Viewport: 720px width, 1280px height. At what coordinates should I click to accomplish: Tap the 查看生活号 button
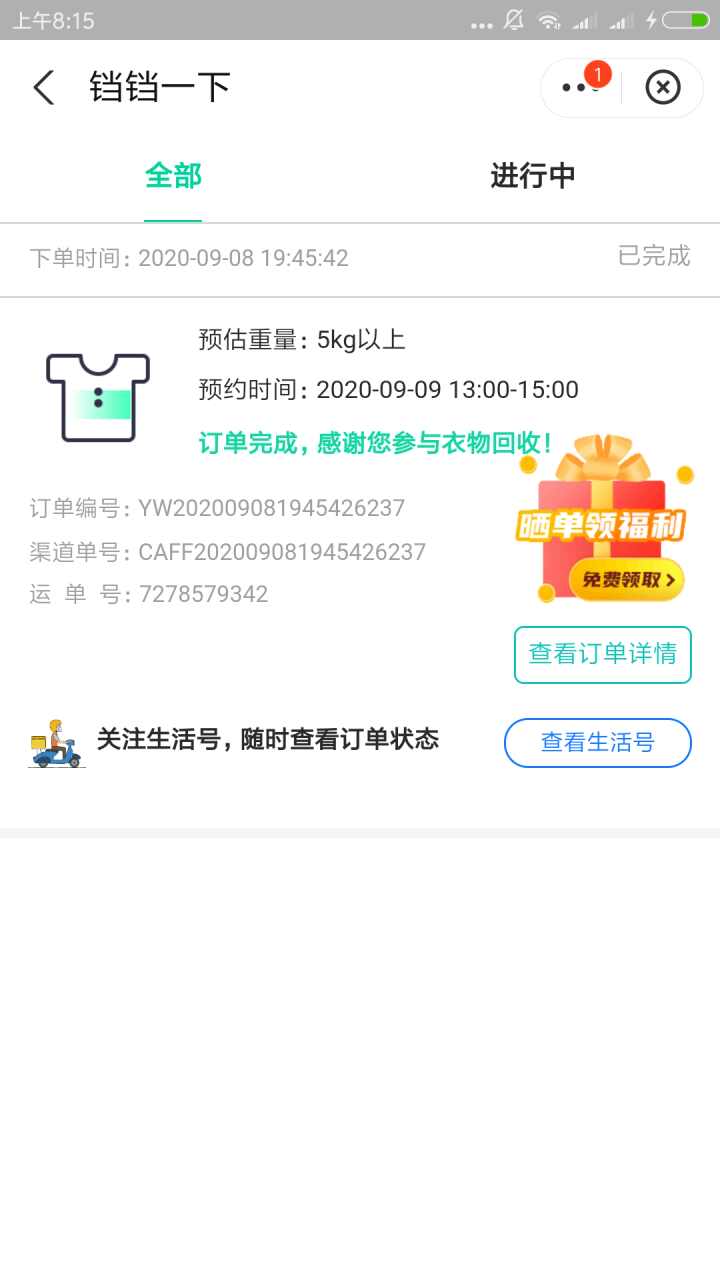[598, 742]
